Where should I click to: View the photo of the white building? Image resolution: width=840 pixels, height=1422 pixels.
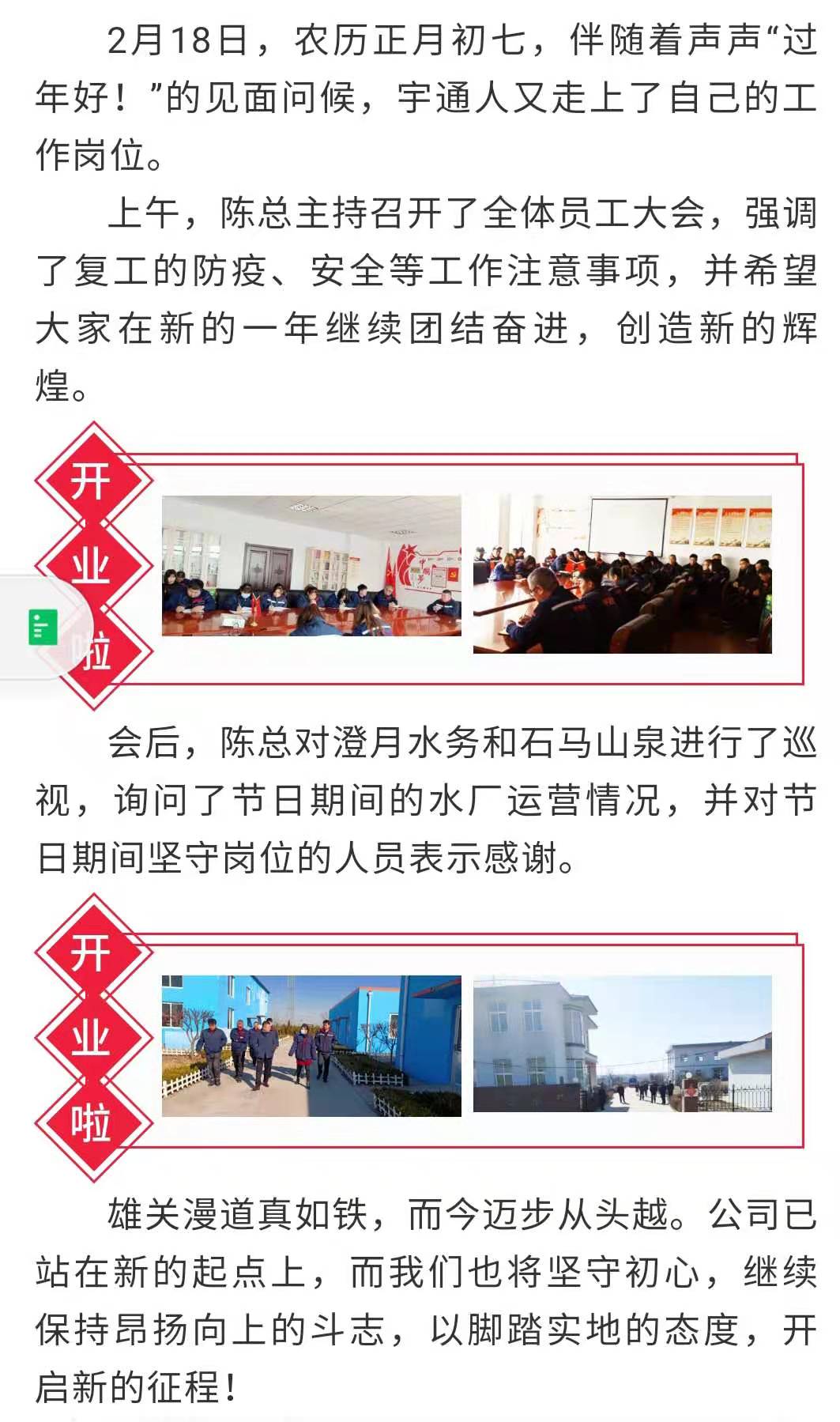(x=622, y=1043)
